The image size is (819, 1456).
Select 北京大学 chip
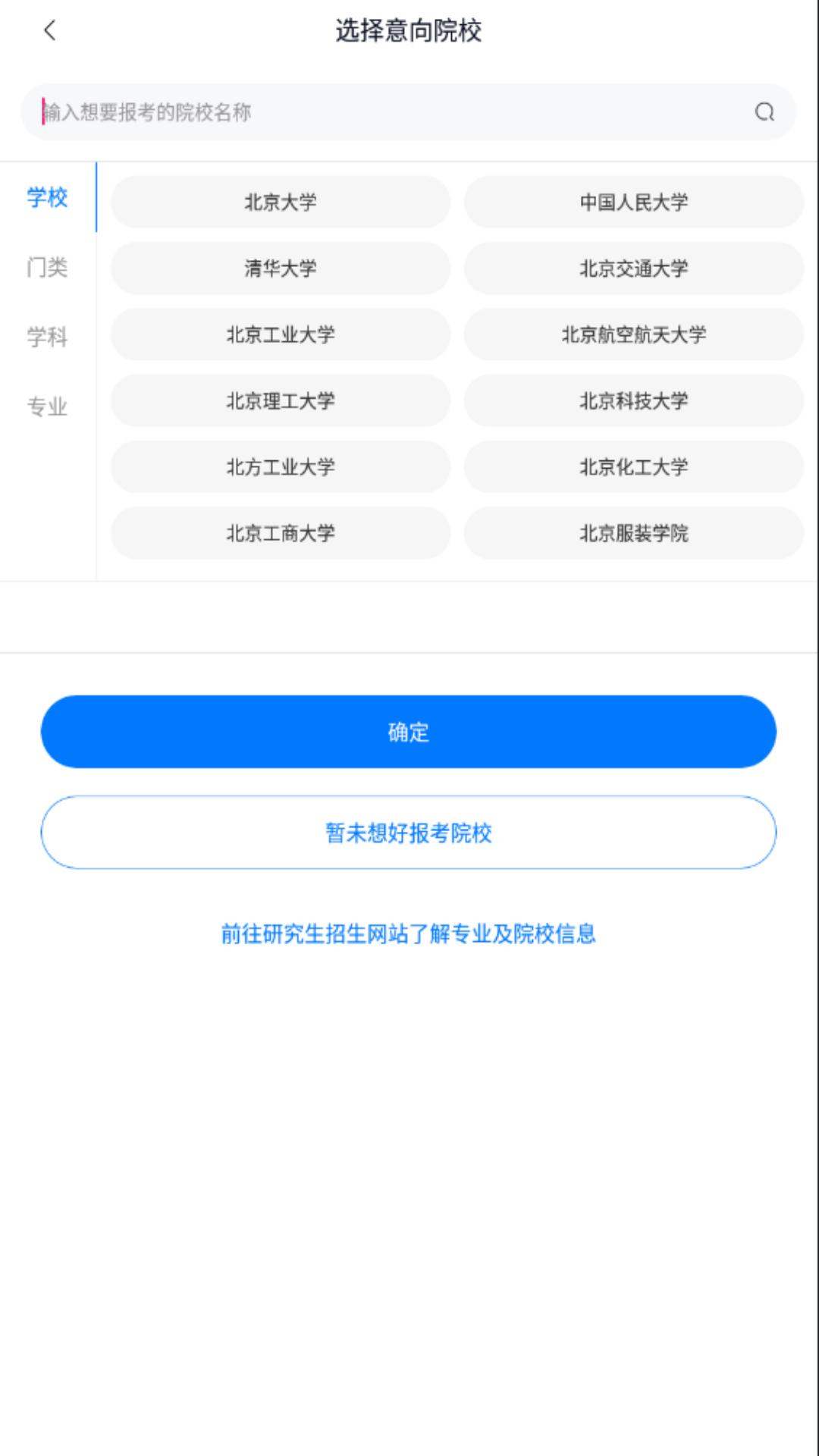(x=281, y=202)
